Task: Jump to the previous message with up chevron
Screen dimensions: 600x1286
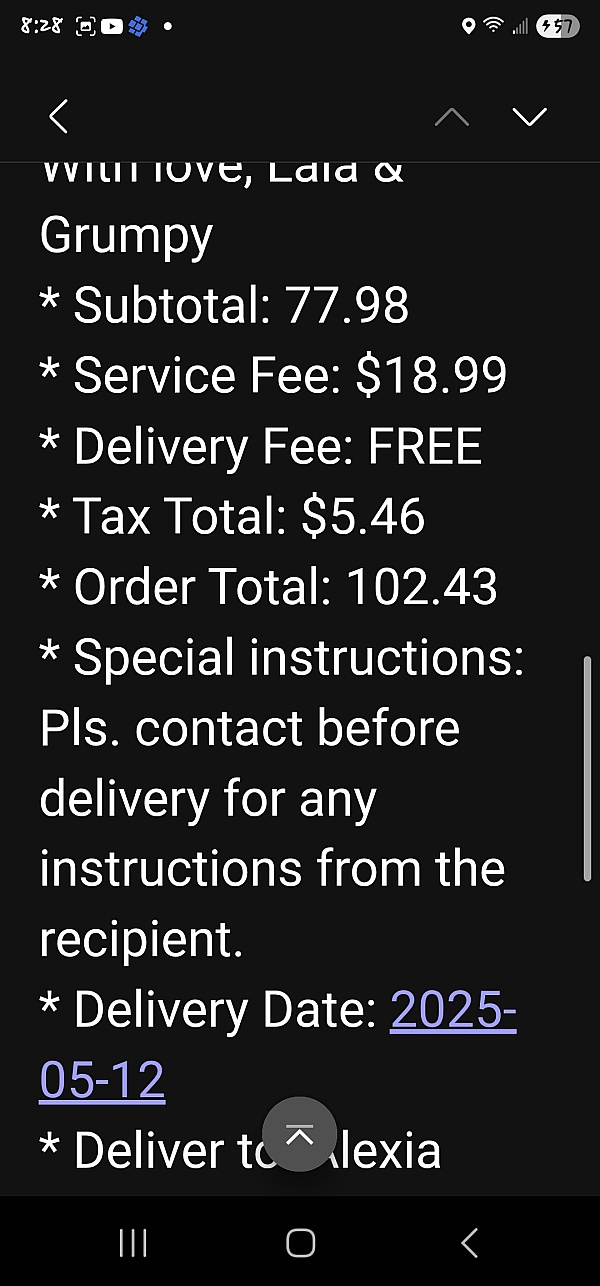Action: pos(452,117)
